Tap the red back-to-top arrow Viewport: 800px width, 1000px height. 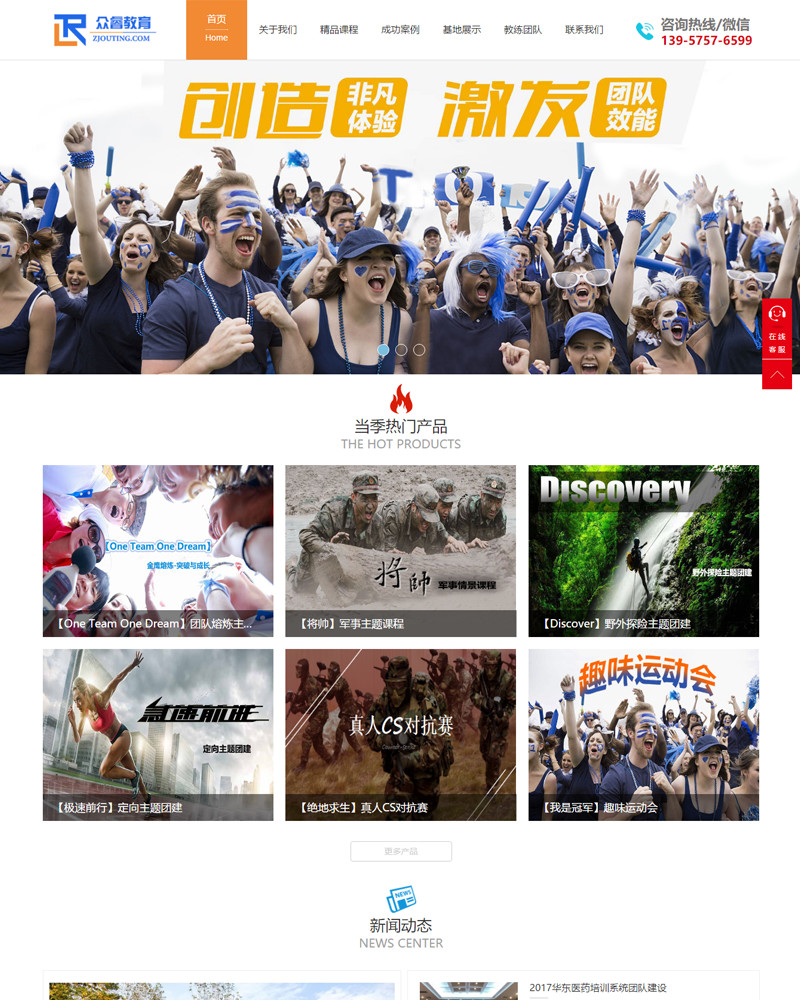[777, 374]
